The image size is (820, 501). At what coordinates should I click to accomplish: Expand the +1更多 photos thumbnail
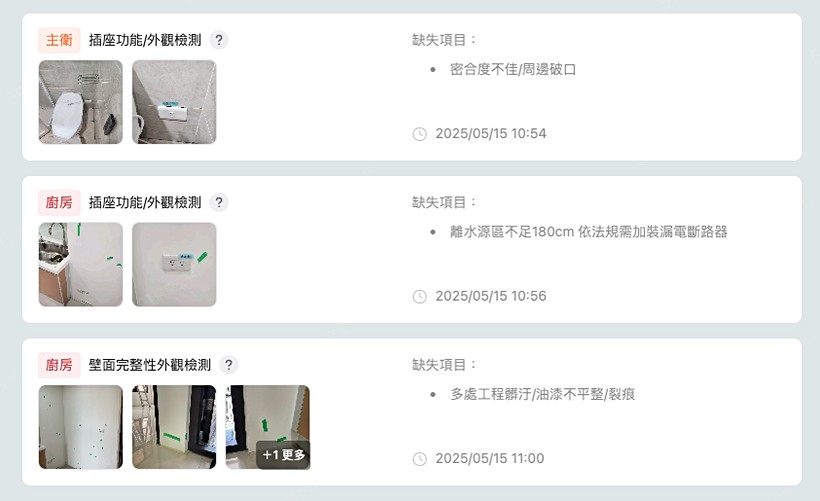268,427
